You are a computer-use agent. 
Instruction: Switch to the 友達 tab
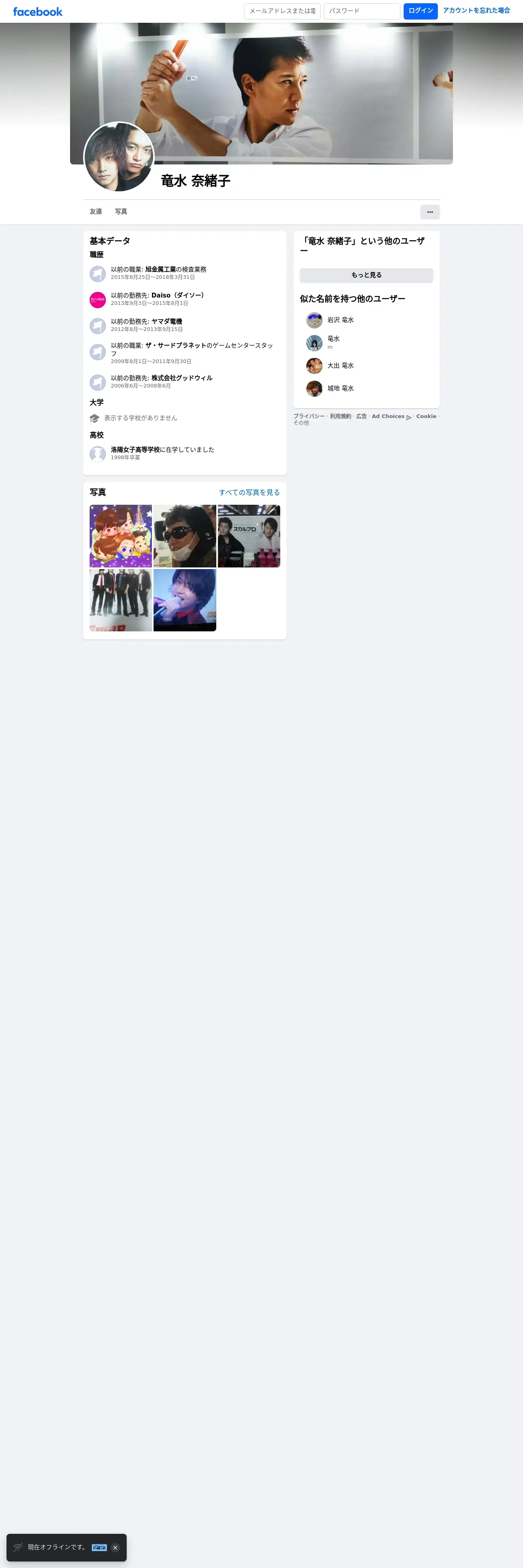96,211
